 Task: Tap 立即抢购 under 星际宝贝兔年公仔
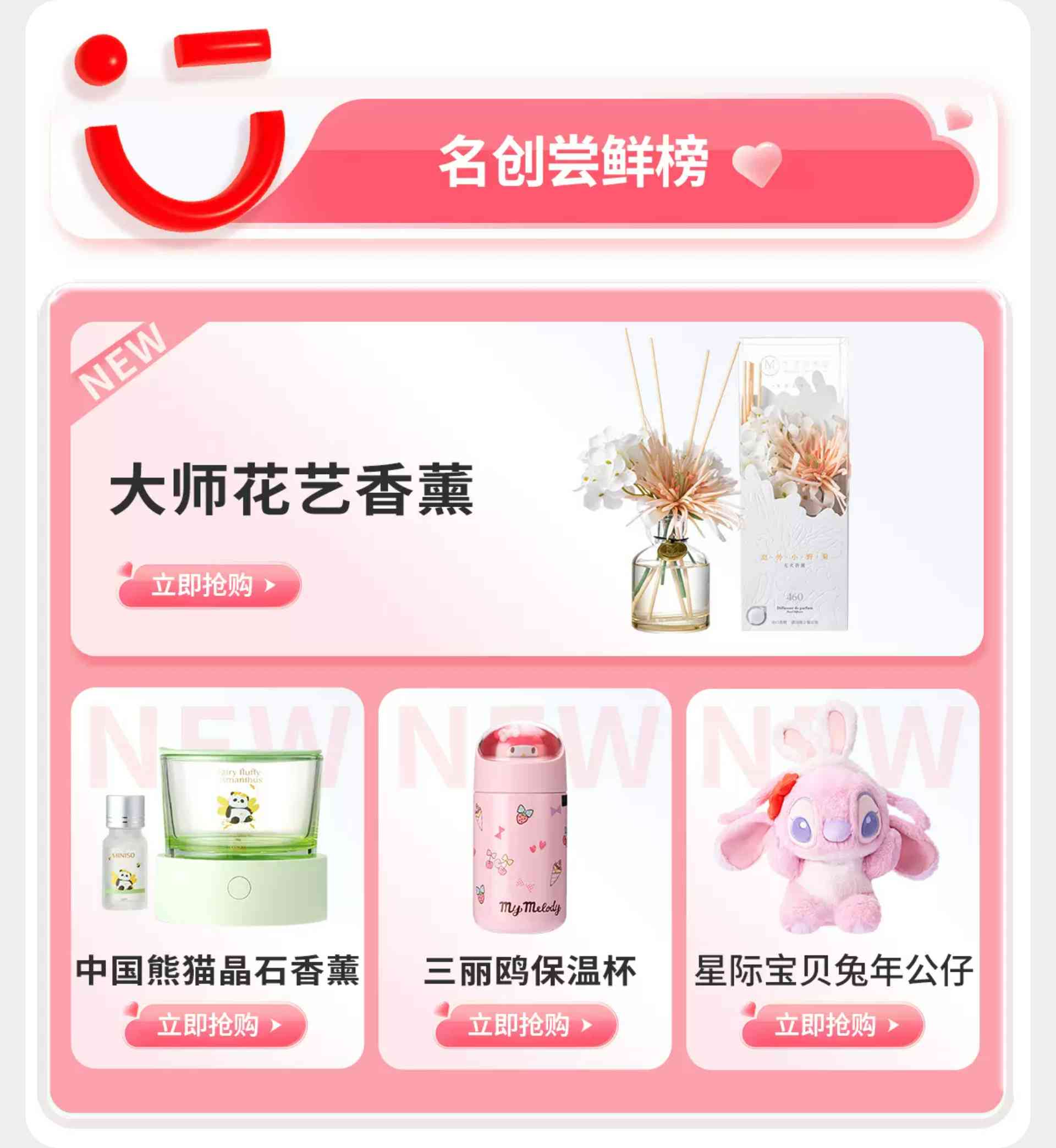pos(833,1025)
